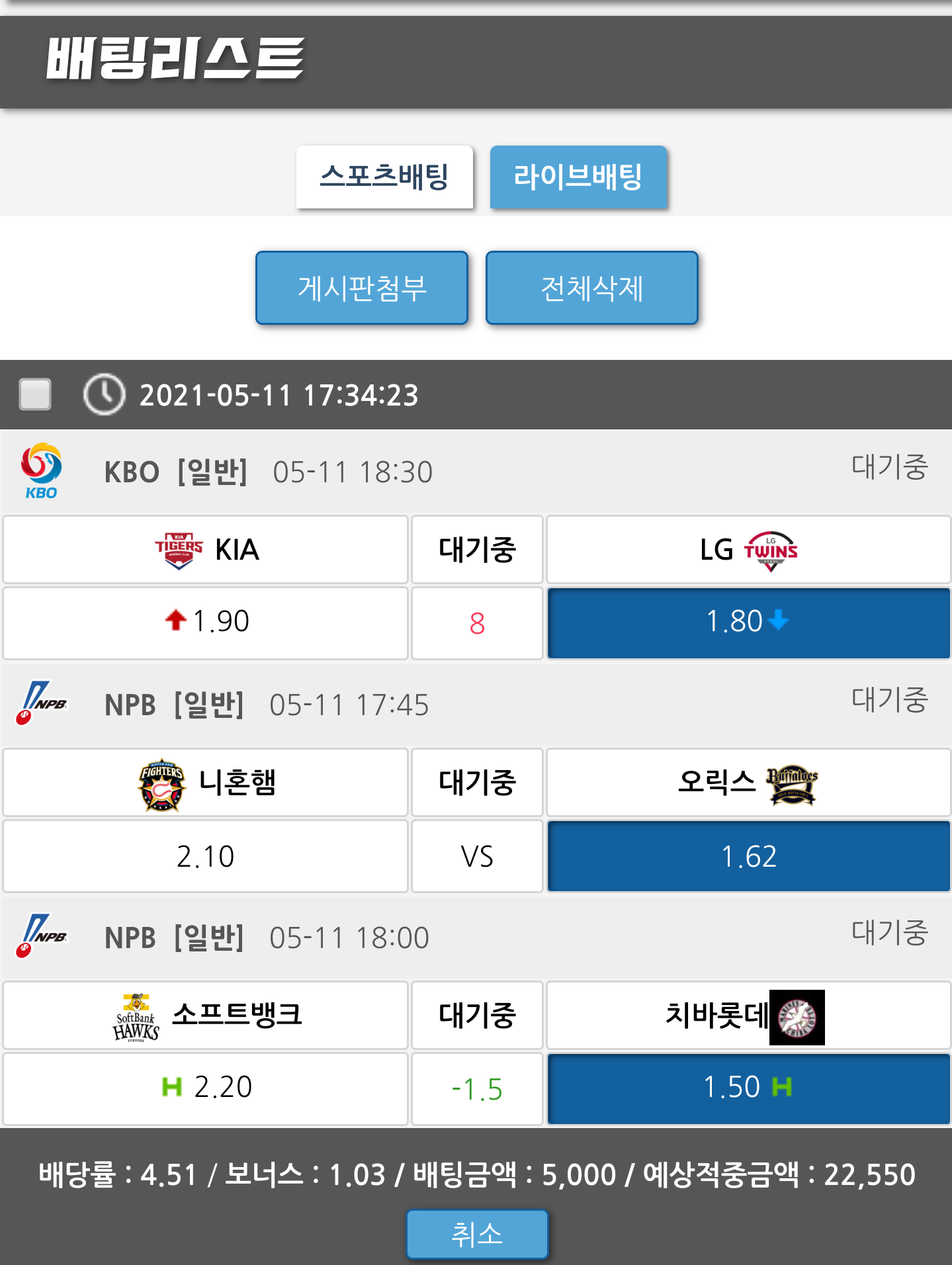Switch to the 스포츠배팅 tab
The height and width of the screenshot is (1265, 952).
tap(384, 177)
